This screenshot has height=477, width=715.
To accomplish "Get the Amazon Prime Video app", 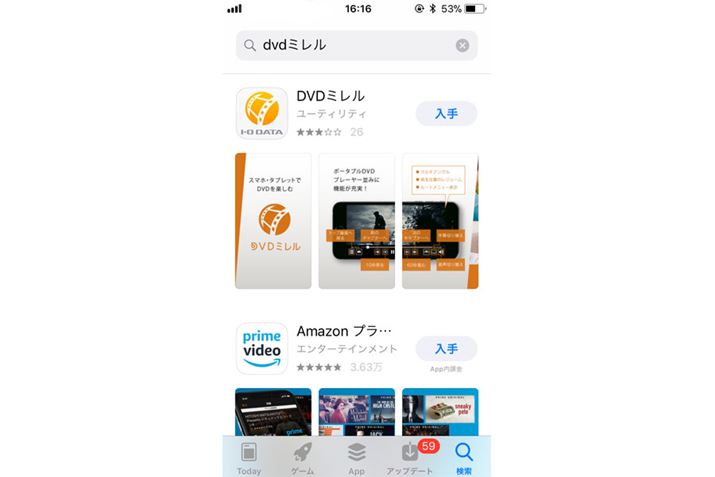I will click(446, 348).
